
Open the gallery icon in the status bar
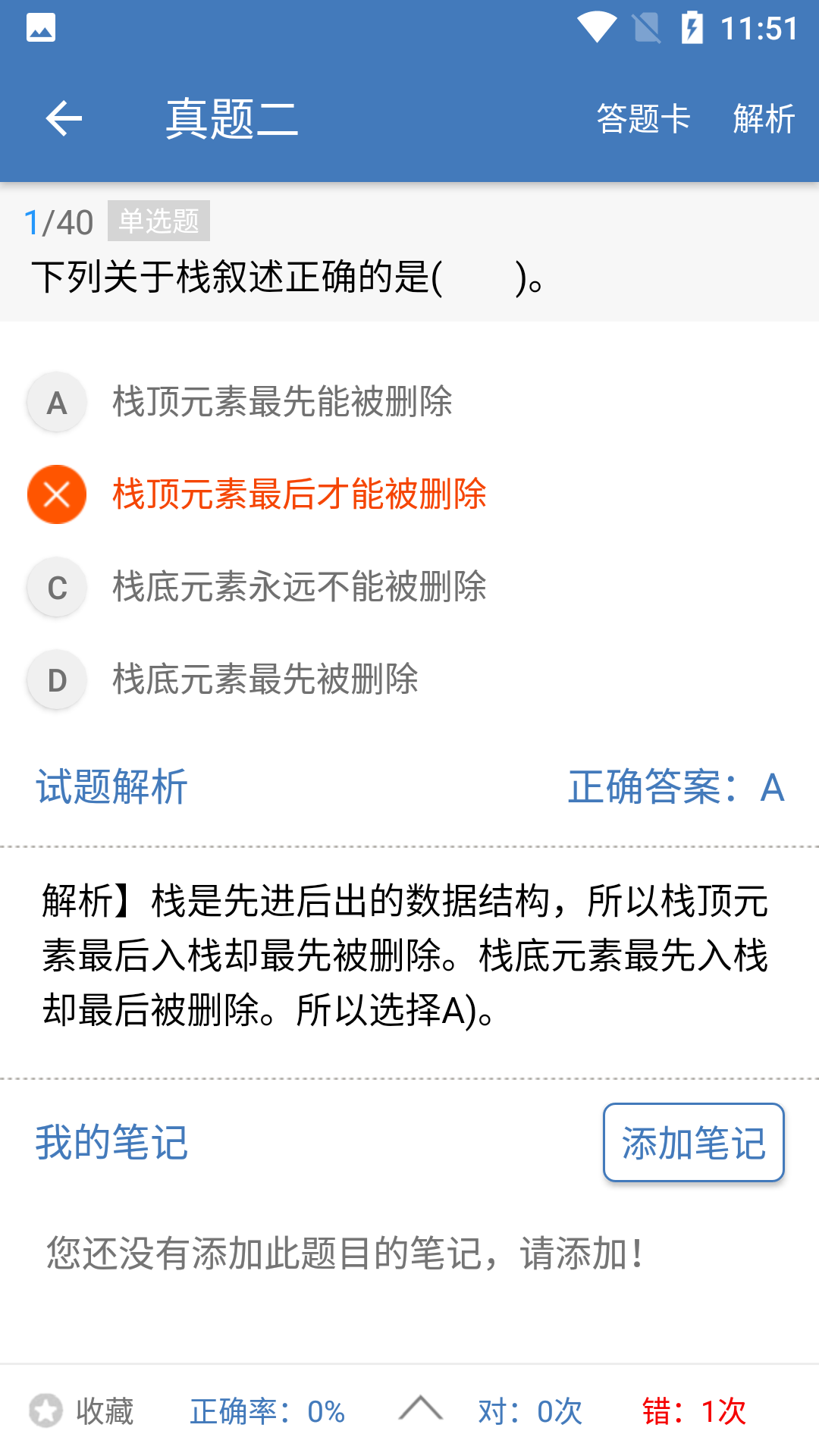pyautogui.click(x=39, y=25)
